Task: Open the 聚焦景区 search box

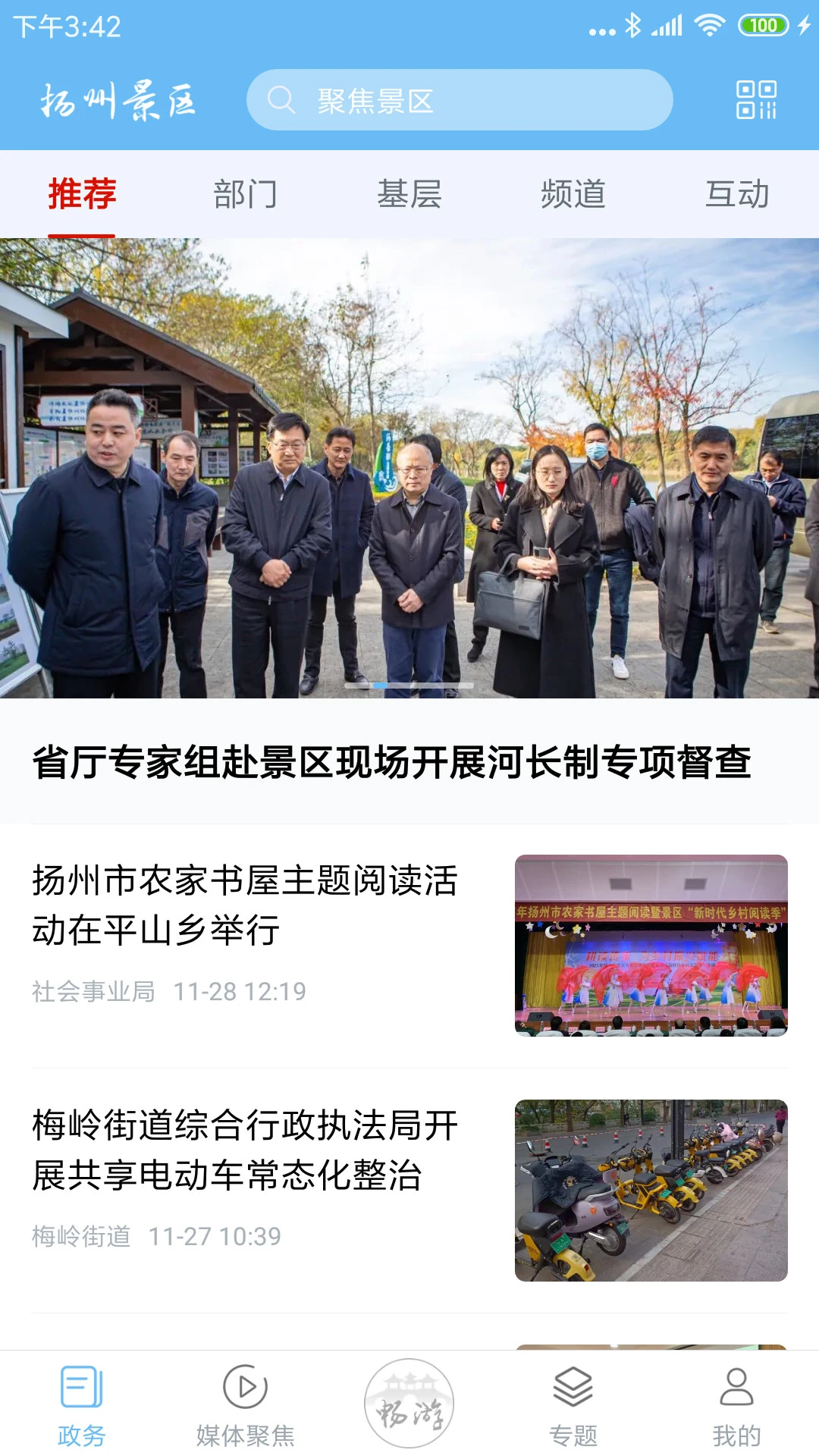Action: click(x=459, y=100)
